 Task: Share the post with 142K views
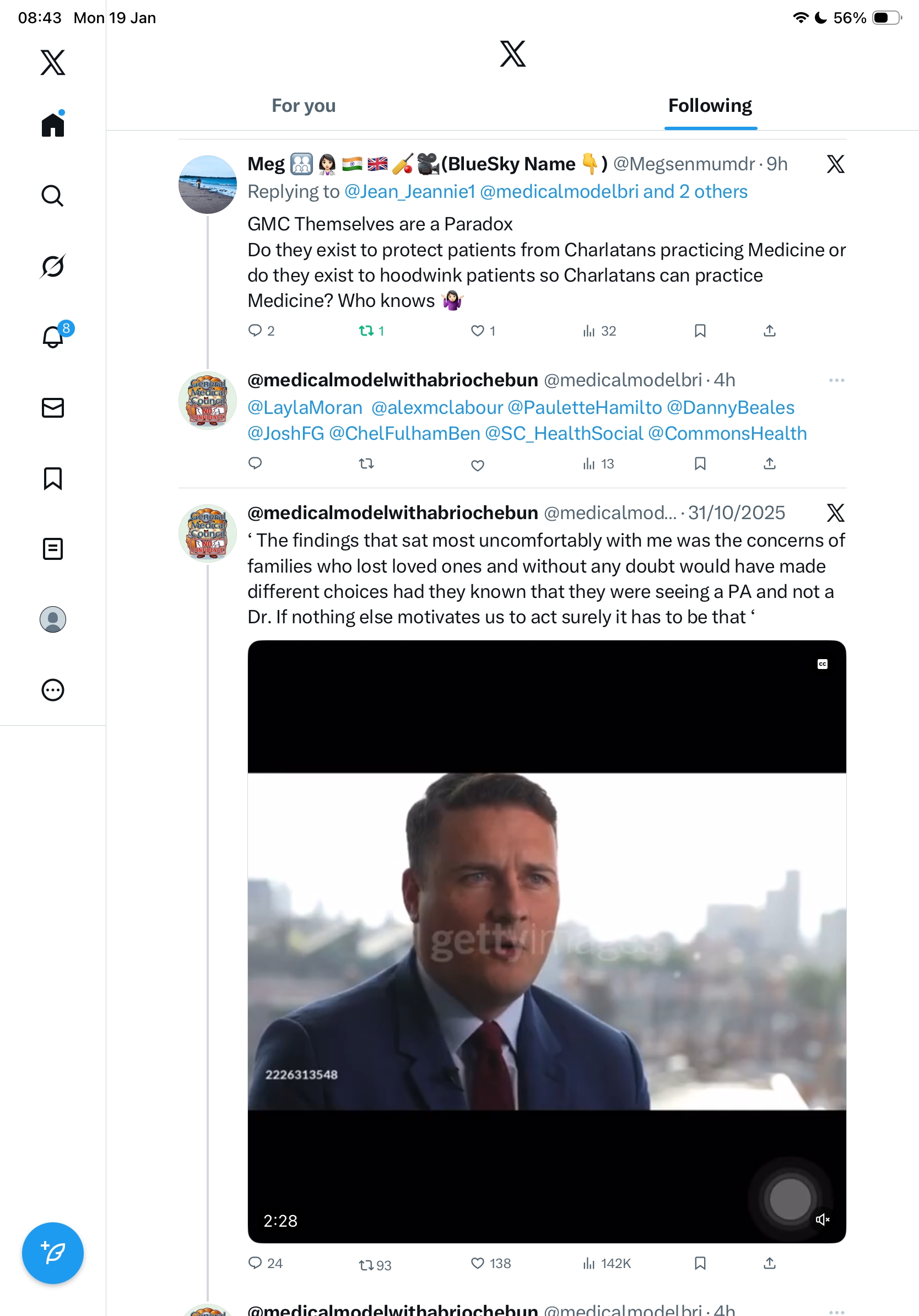(770, 1263)
